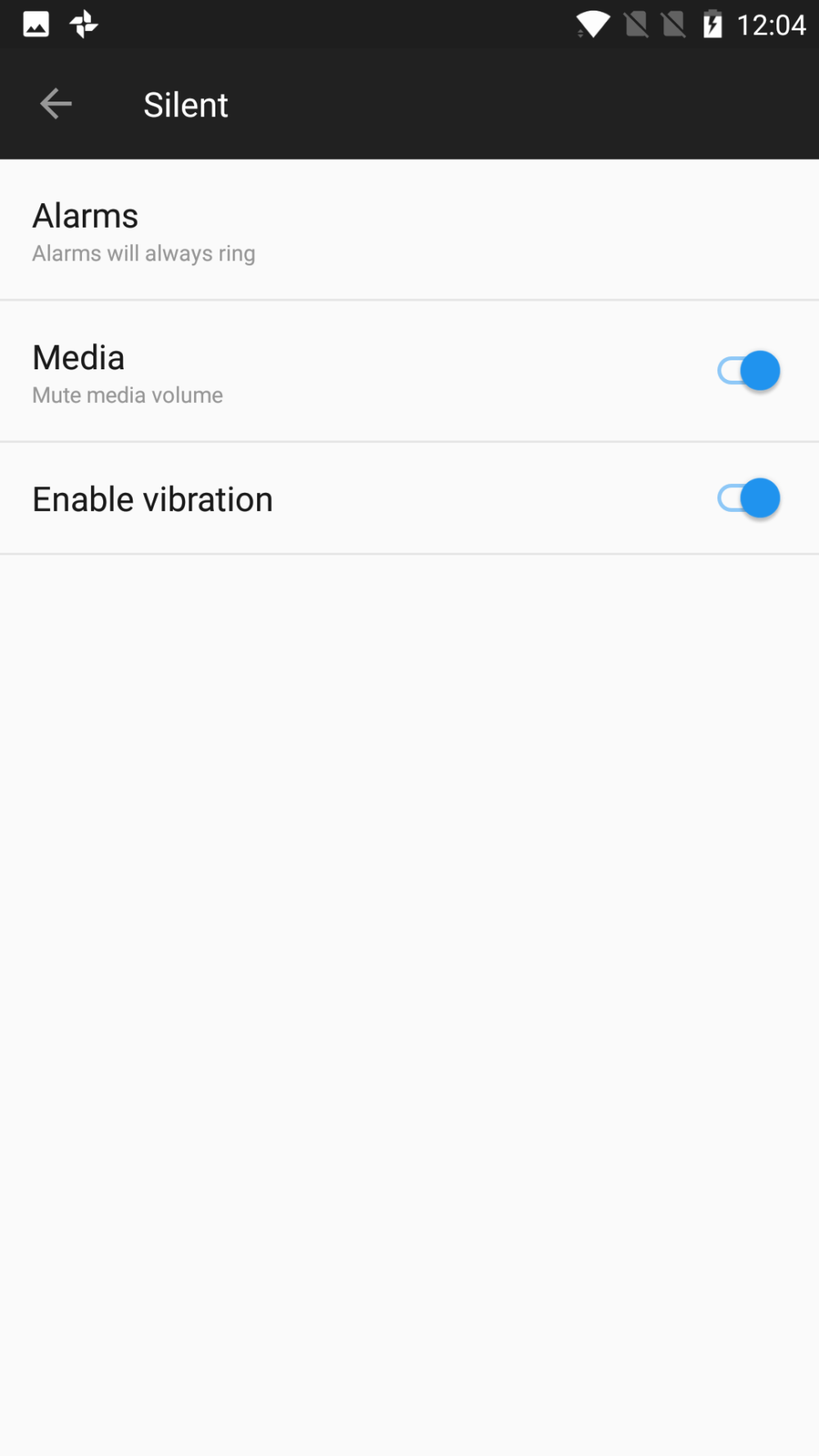
Task: Tap the Mute media volume description text
Action: (127, 395)
